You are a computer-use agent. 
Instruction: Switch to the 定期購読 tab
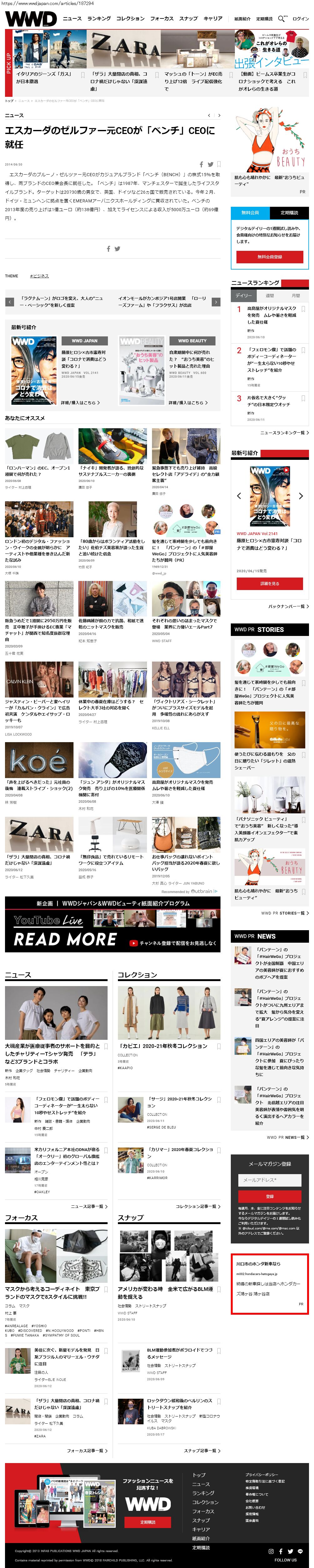289,212
